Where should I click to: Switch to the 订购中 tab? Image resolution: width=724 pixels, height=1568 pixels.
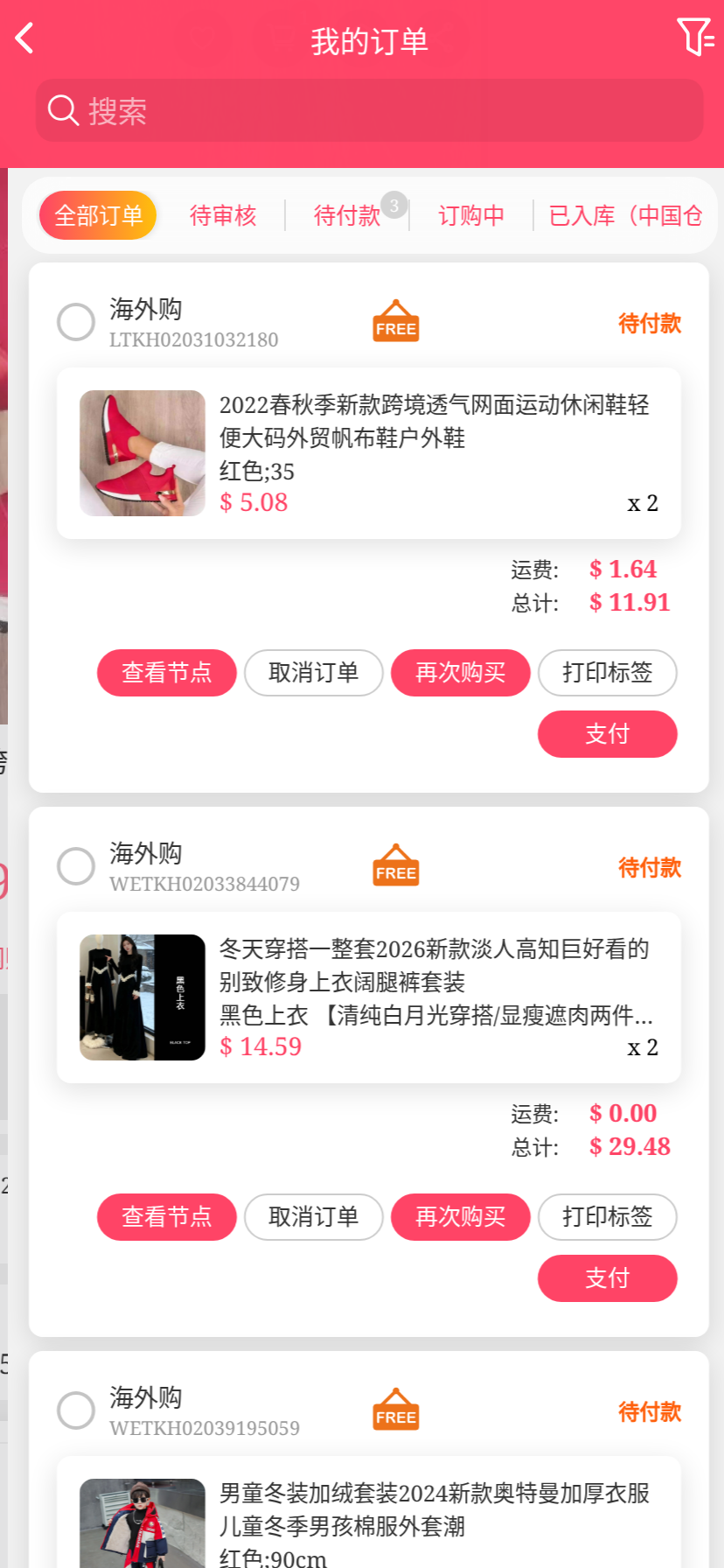[471, 215]
